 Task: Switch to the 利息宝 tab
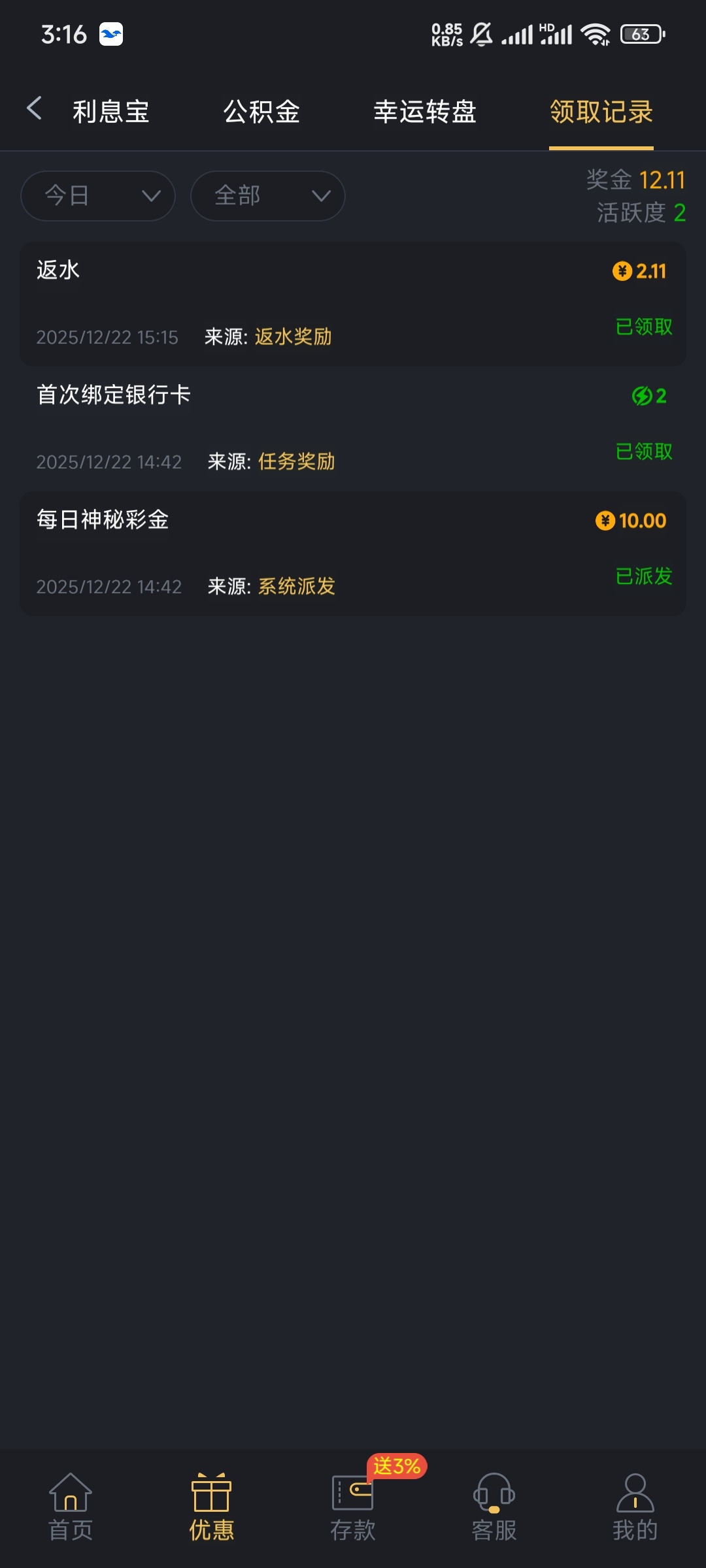click(x=111, y=112)
